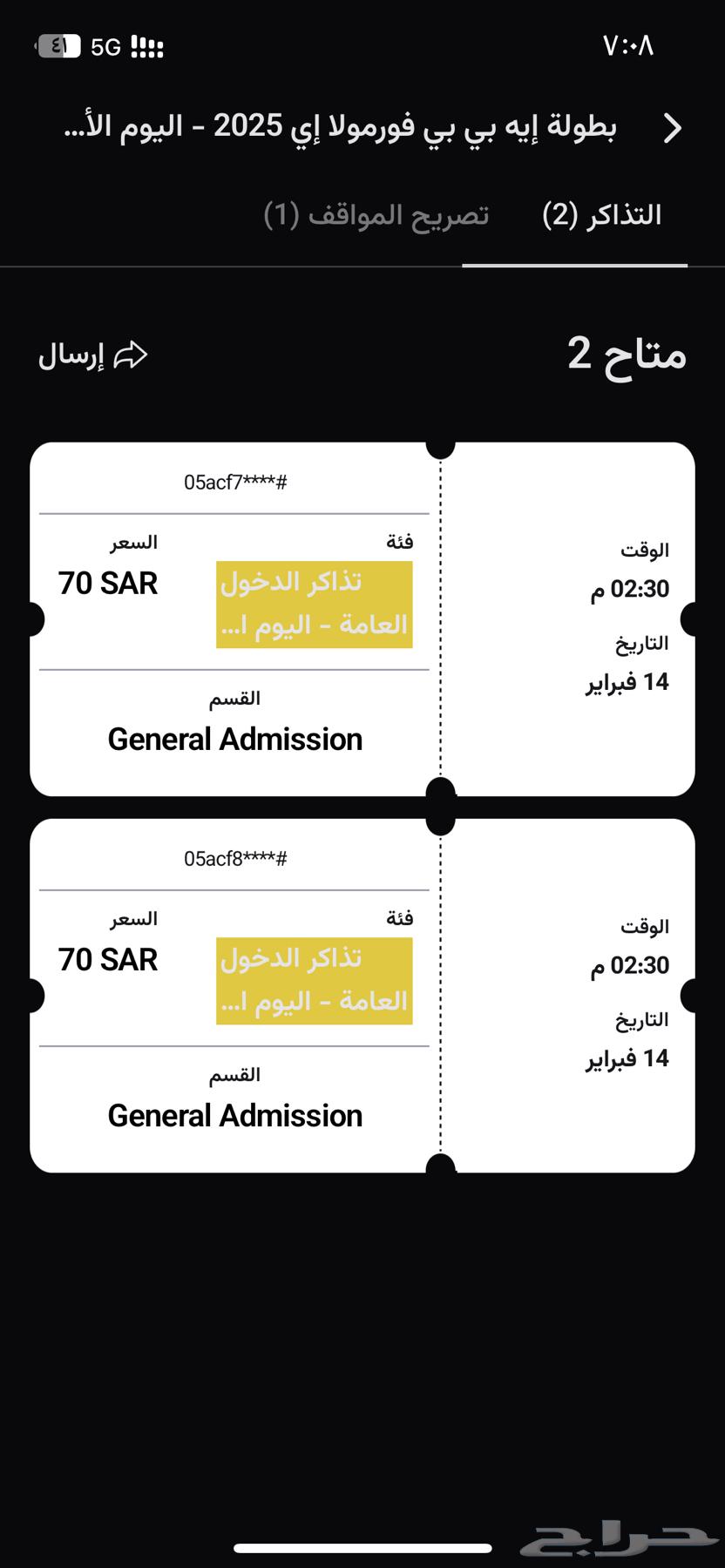This screenshot has height=1568, width=725.
Task: Go back using the header arrow
Action: coord(672,128)
